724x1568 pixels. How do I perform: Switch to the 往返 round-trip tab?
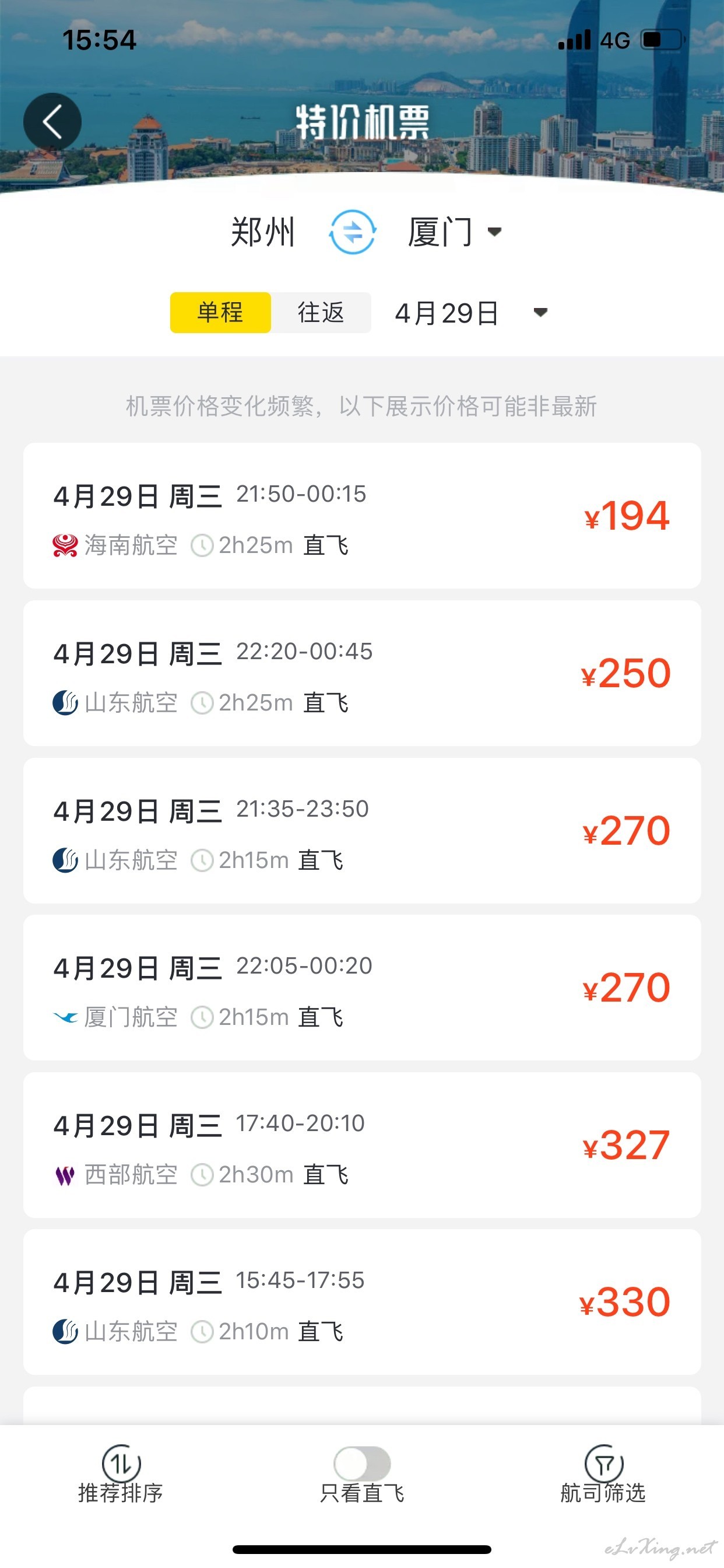pos(321,312)
